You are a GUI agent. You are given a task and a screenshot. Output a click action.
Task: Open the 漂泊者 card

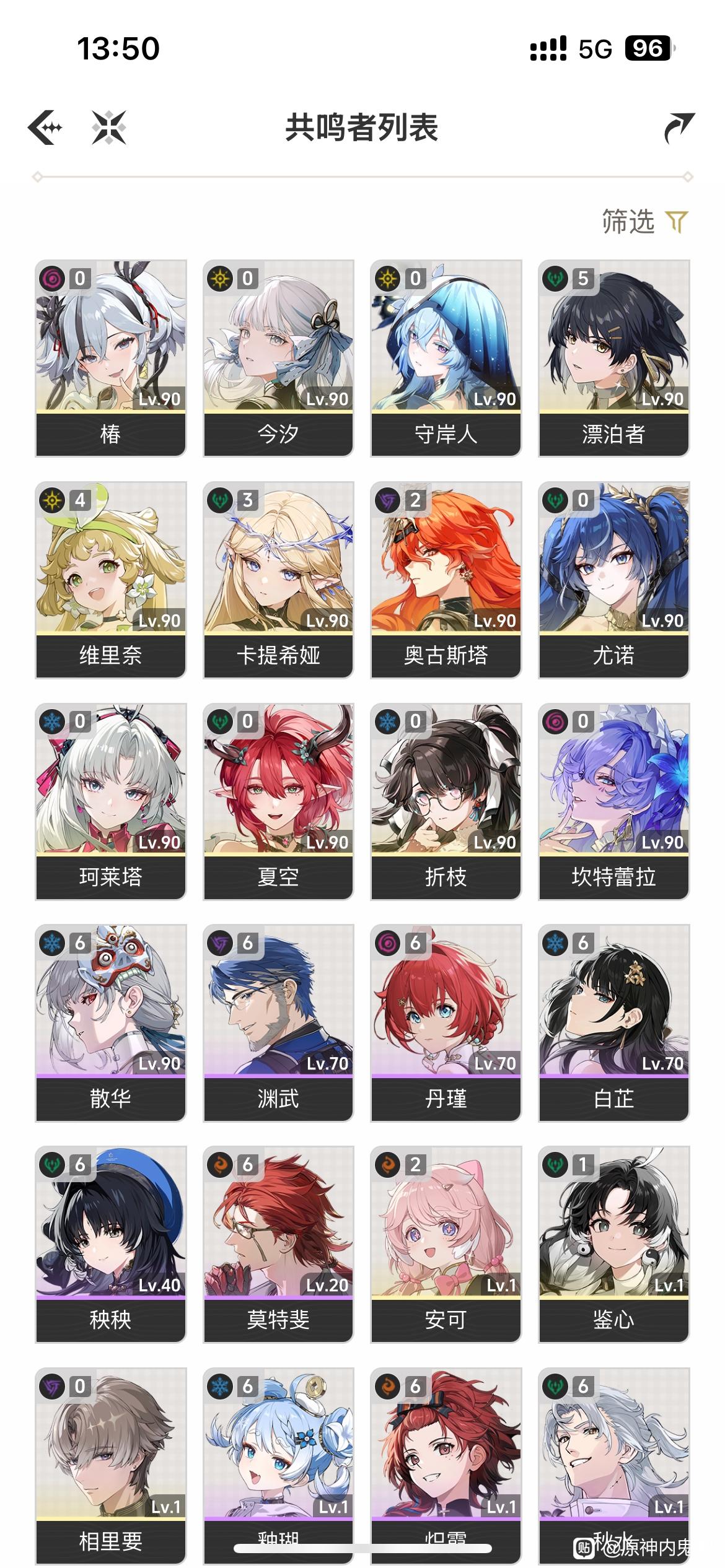tap(613, 358)
